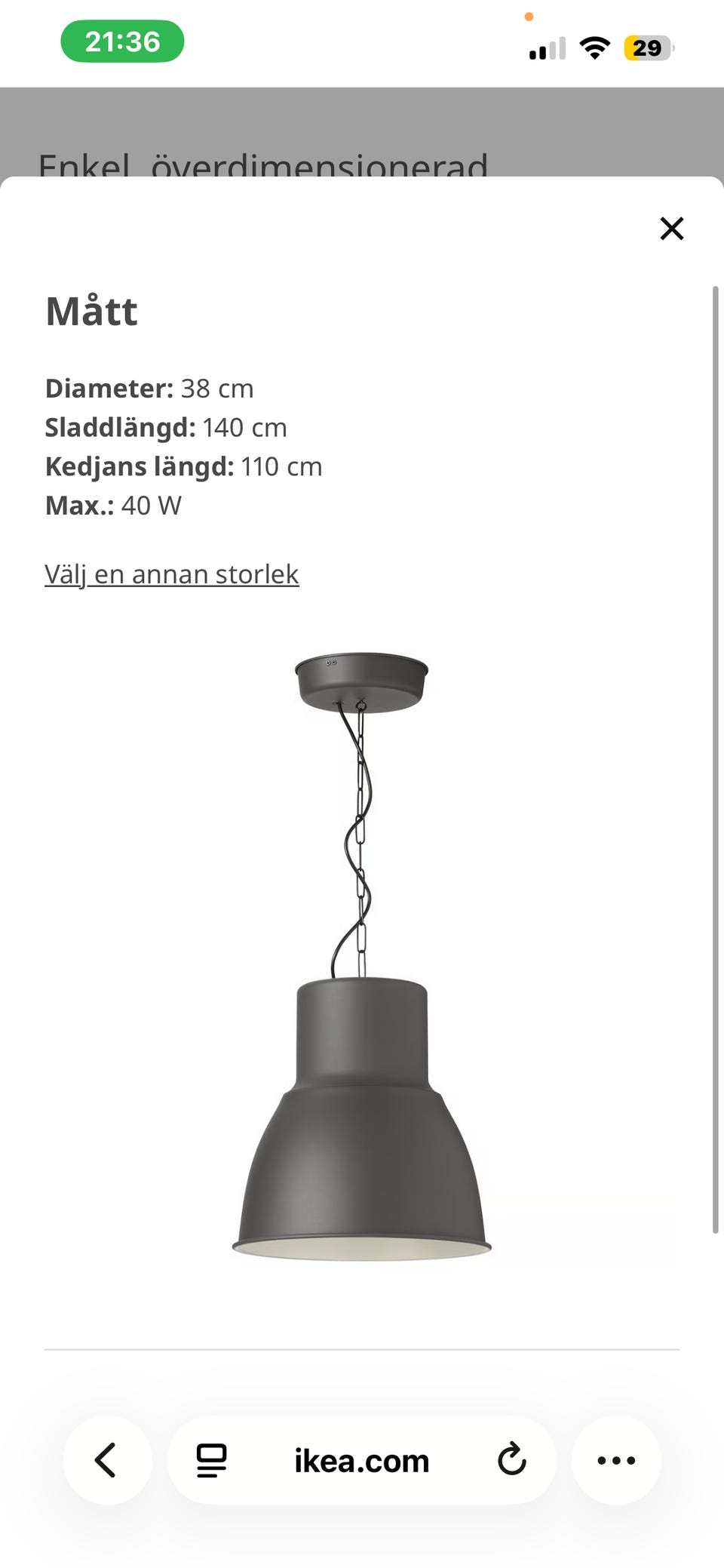Tap the green time pill showing 21:36
Screen dimensions: 724x1568
[x=122, y=43]
